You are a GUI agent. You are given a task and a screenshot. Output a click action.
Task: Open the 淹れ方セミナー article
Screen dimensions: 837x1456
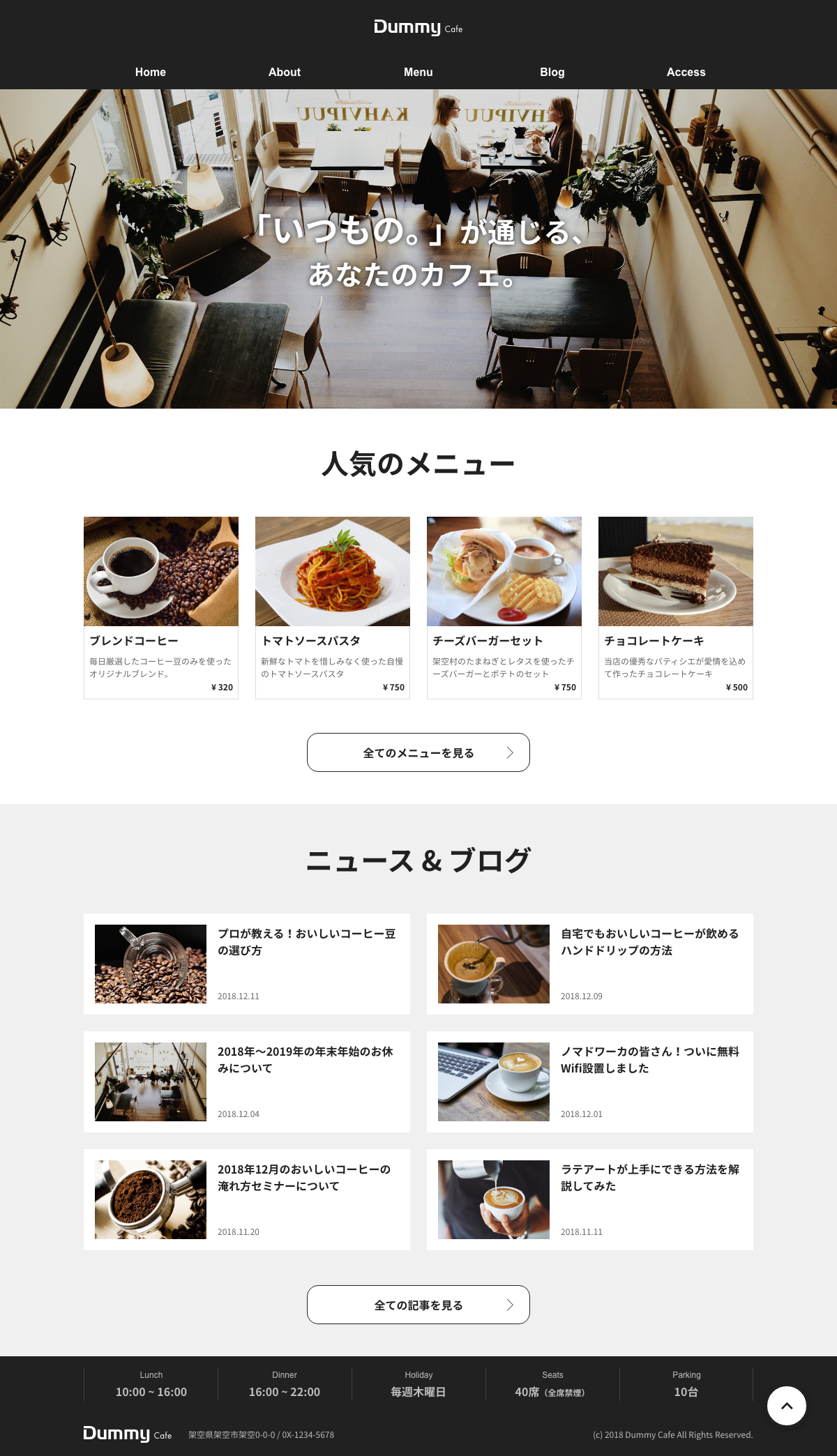click(x=247, y=1199)
